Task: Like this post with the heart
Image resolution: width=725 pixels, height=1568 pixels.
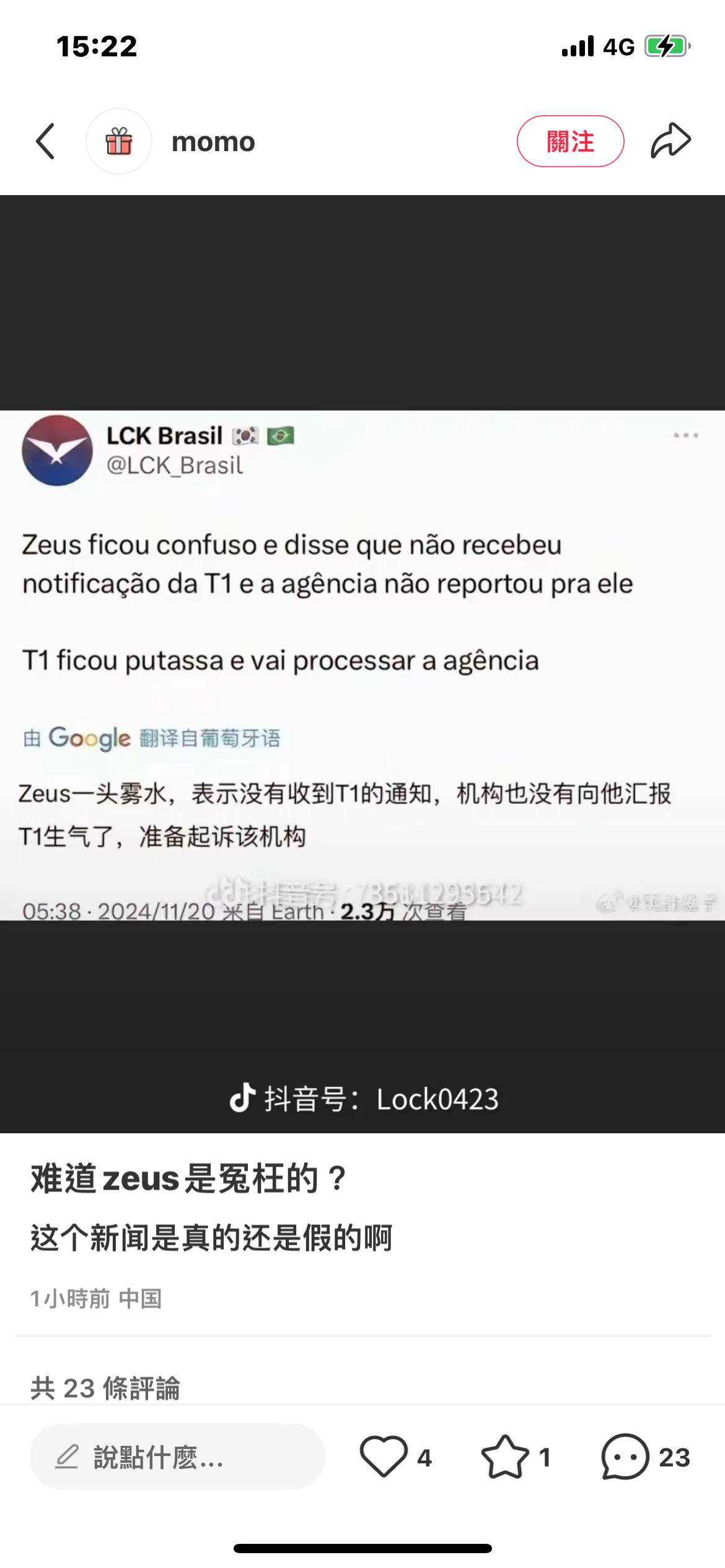Action: 384,1457
